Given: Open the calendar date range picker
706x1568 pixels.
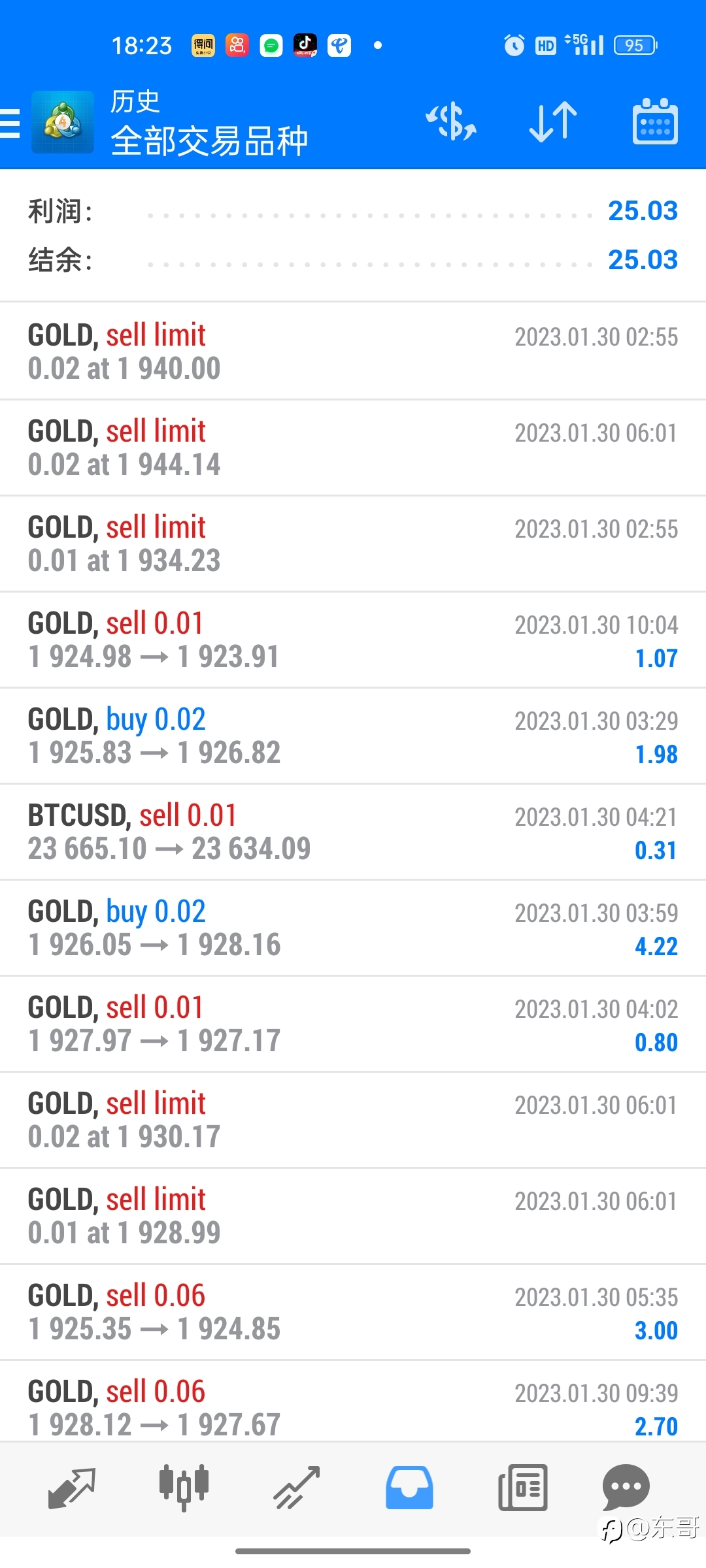Looking at the screenshot, I should pos(655,122).
